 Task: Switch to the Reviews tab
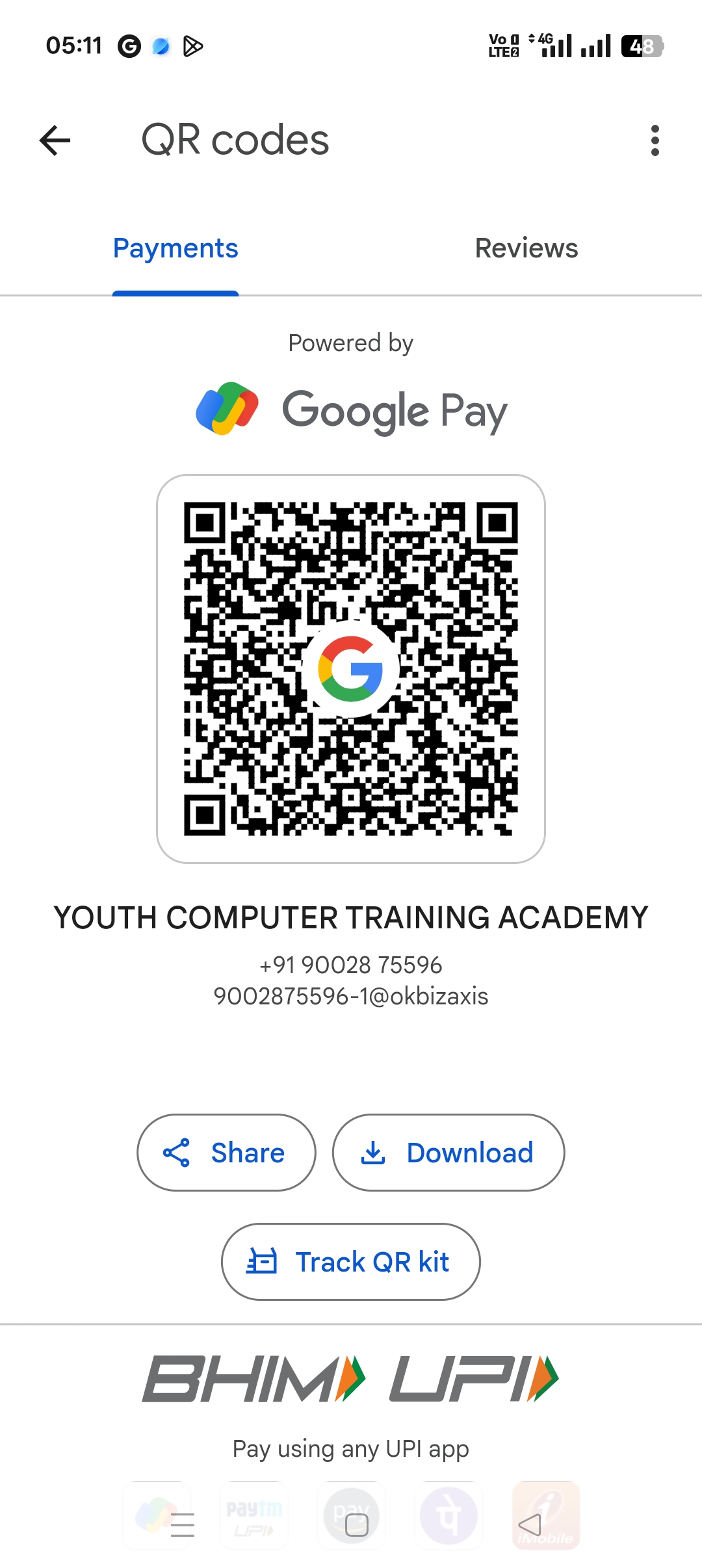[526, 248]
